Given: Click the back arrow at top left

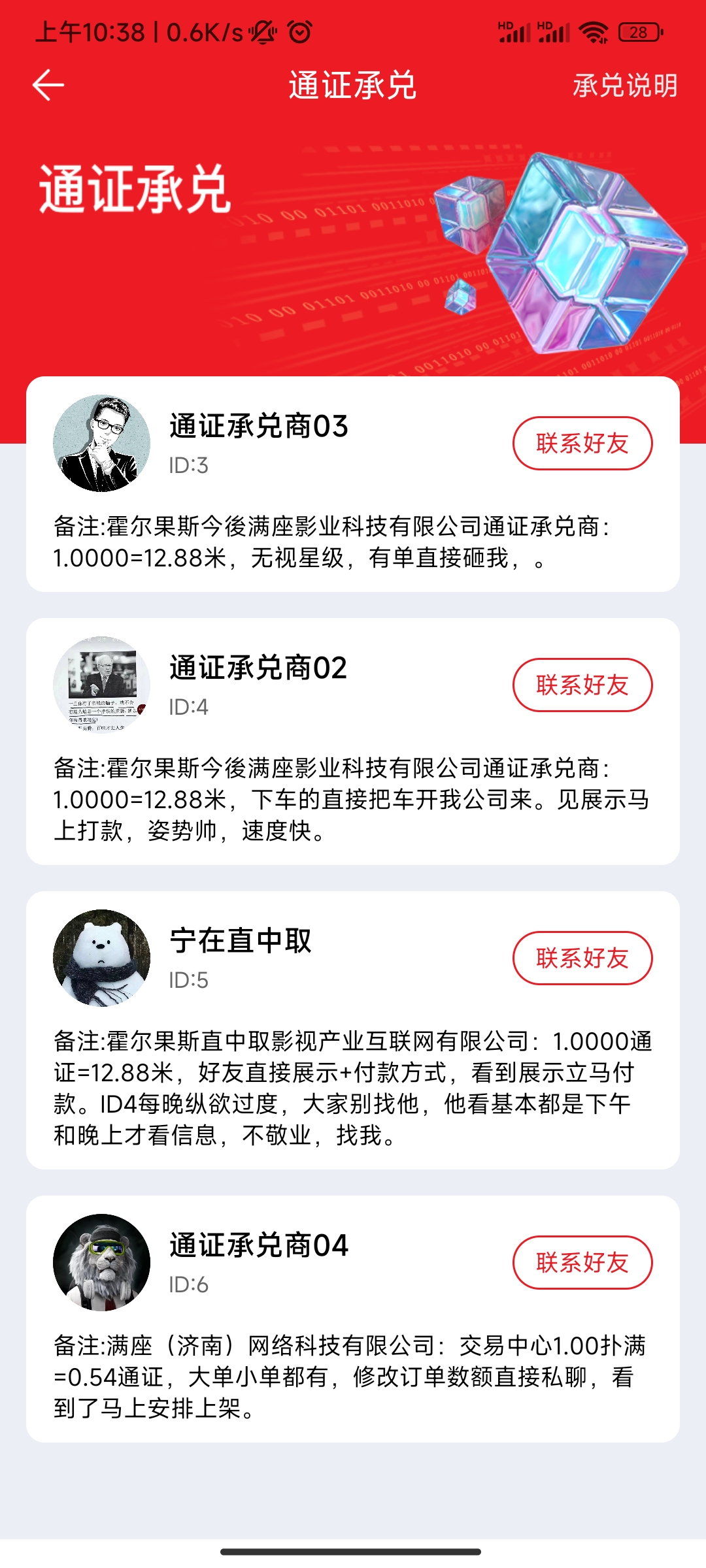Looking at the screenshot, I should click(48, 86).
